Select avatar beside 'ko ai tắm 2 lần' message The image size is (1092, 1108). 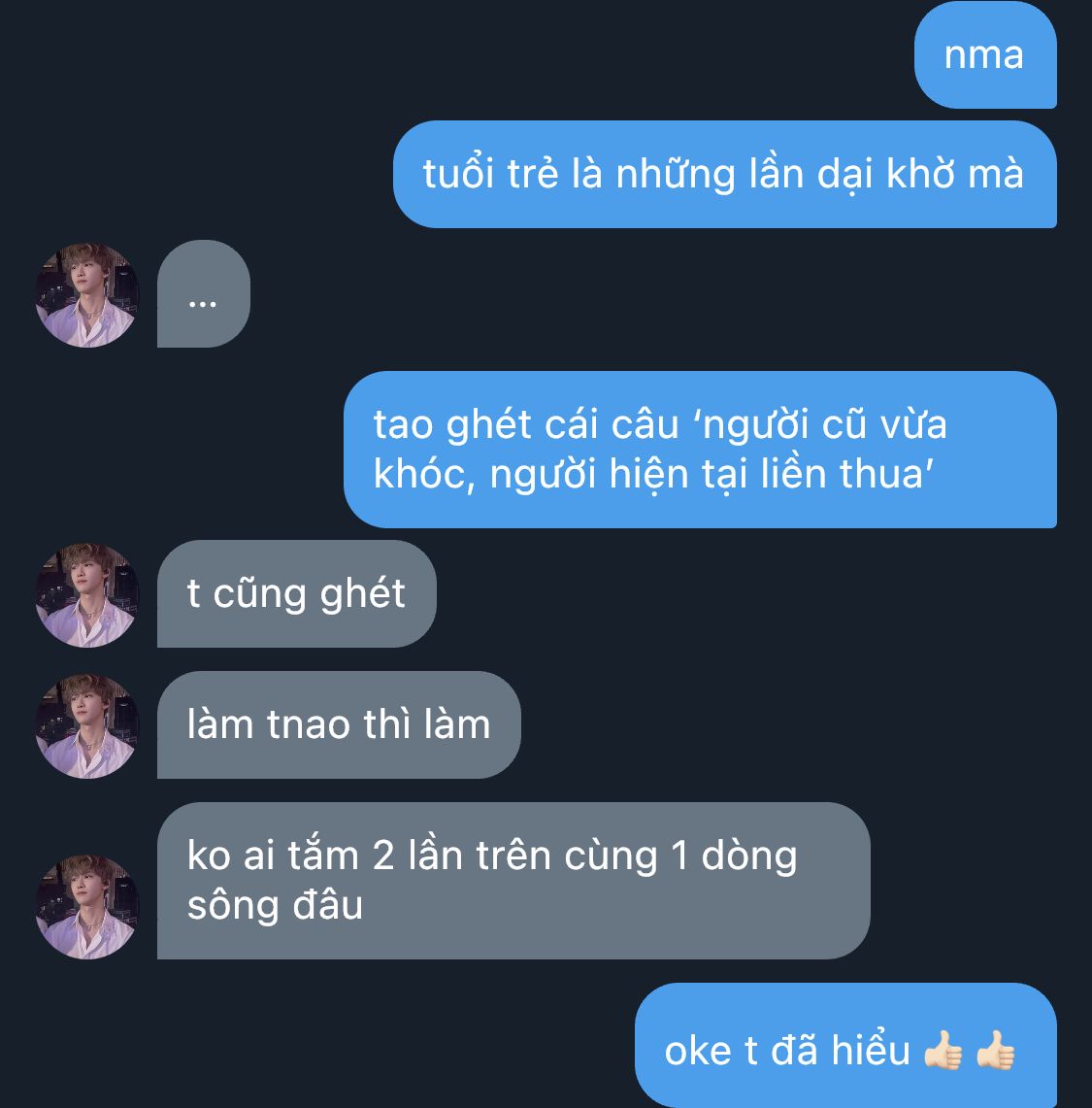tap(86, 907)
